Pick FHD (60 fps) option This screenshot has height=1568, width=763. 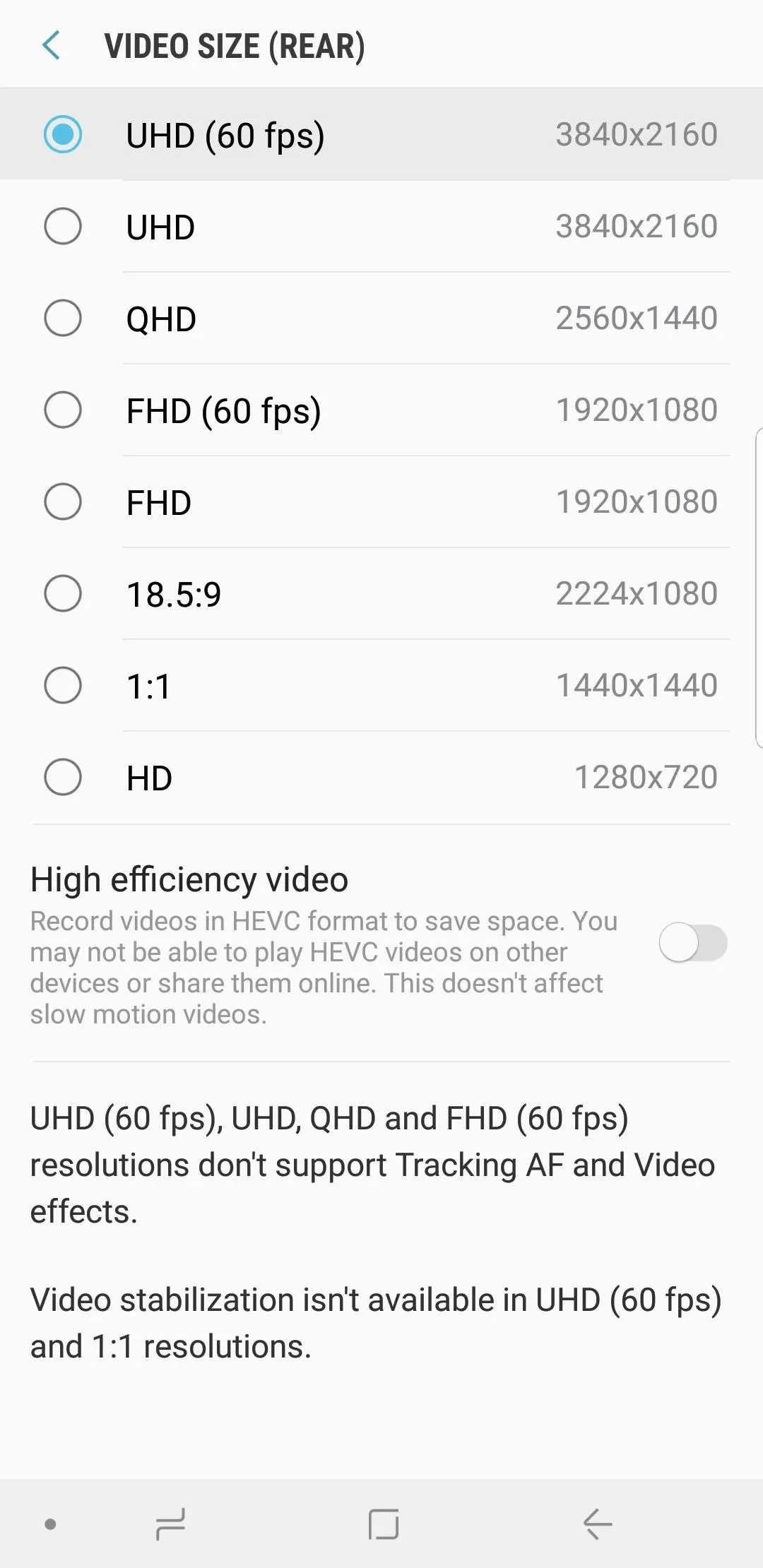(381, 410)
